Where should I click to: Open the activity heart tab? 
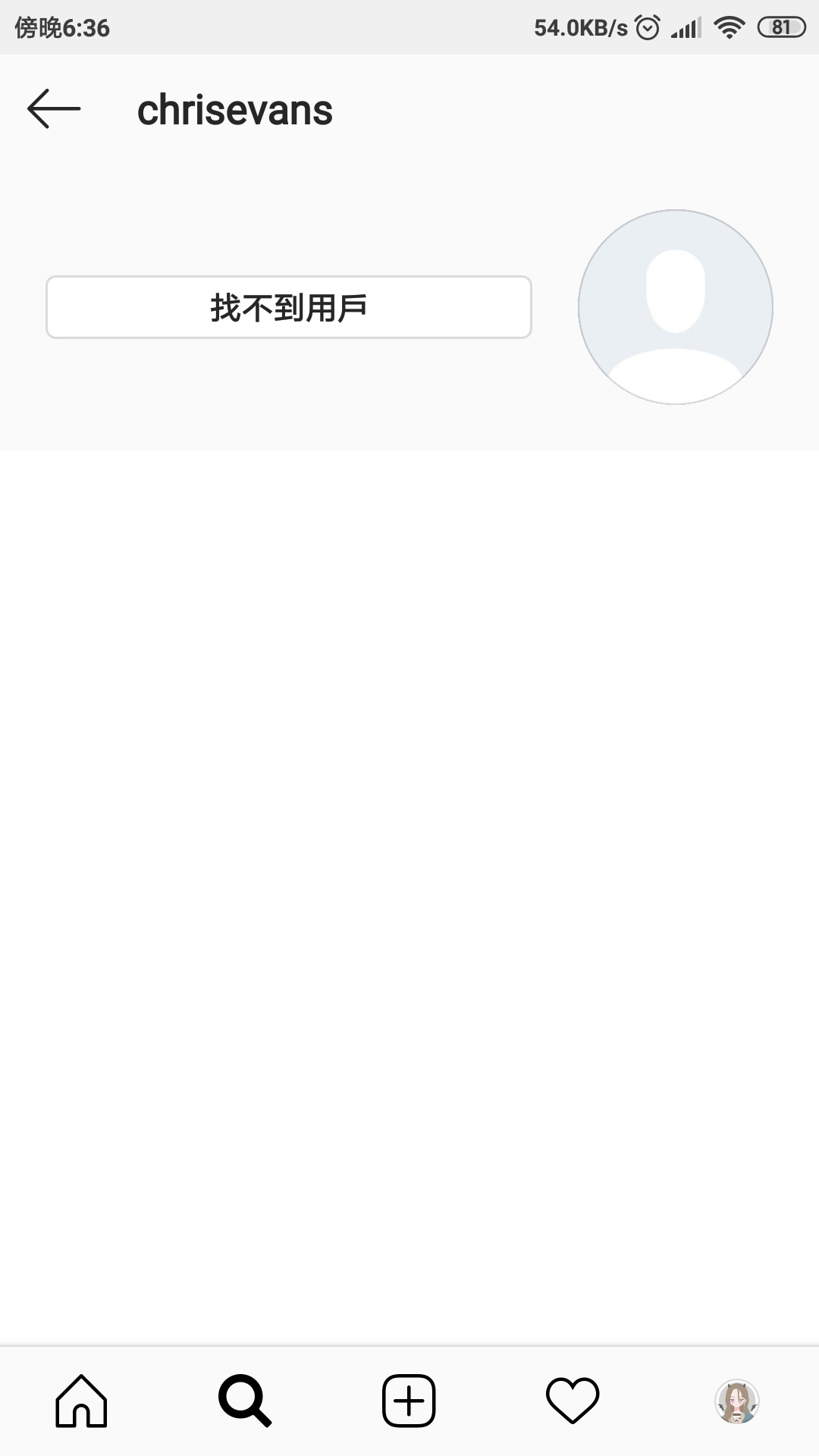click(x=573, y=1401)
